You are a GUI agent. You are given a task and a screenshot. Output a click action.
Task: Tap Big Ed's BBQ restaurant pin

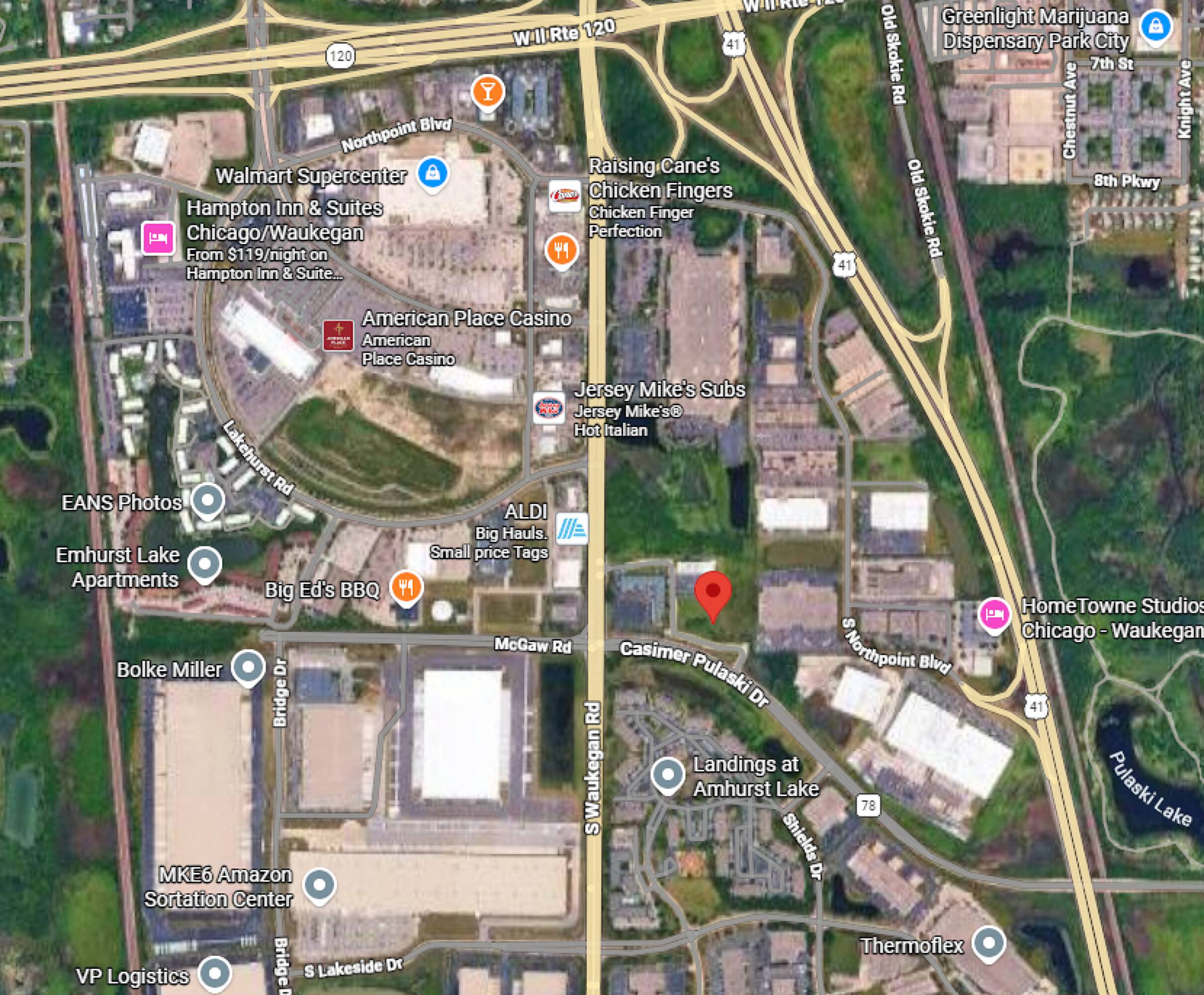point(406,587)
